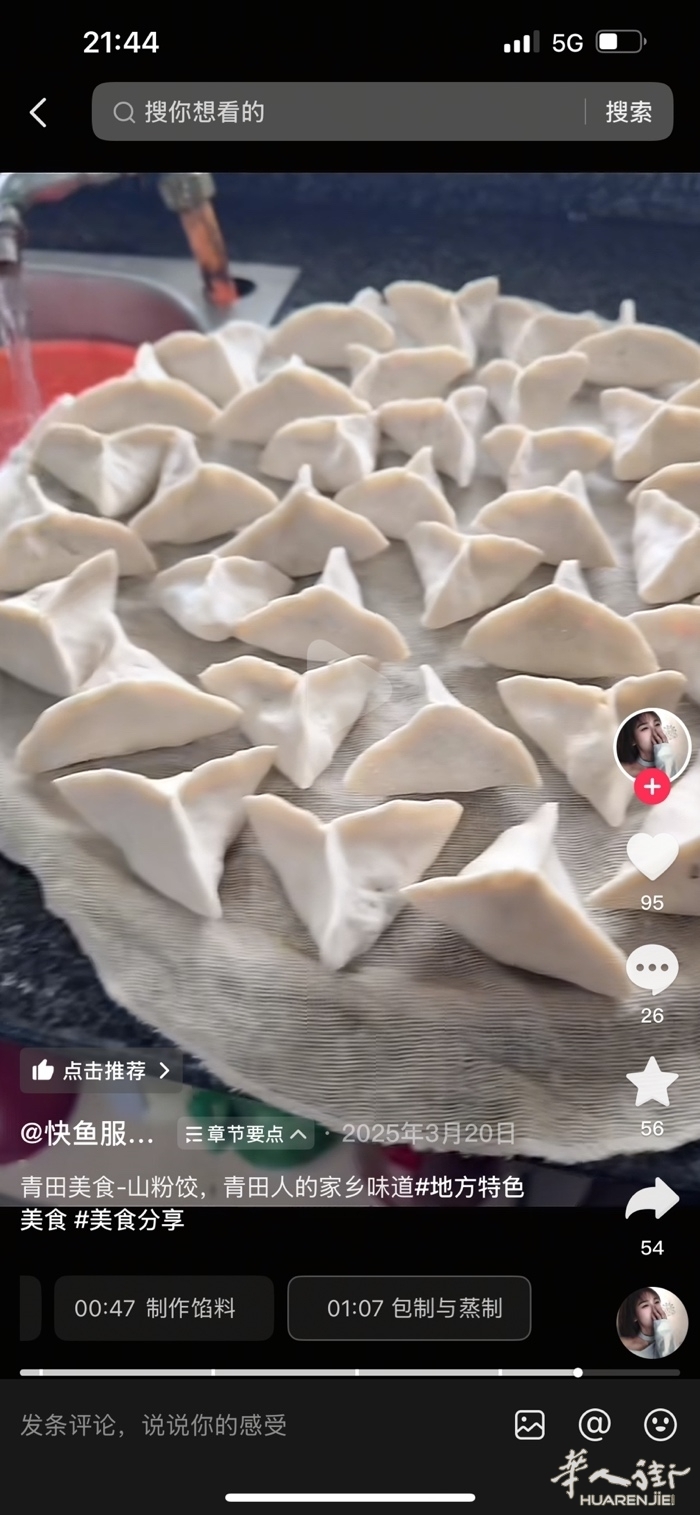Tap the 搜索 button
Image resolution: width=700 pixels, height=1515 pixels.
[629, 112]
